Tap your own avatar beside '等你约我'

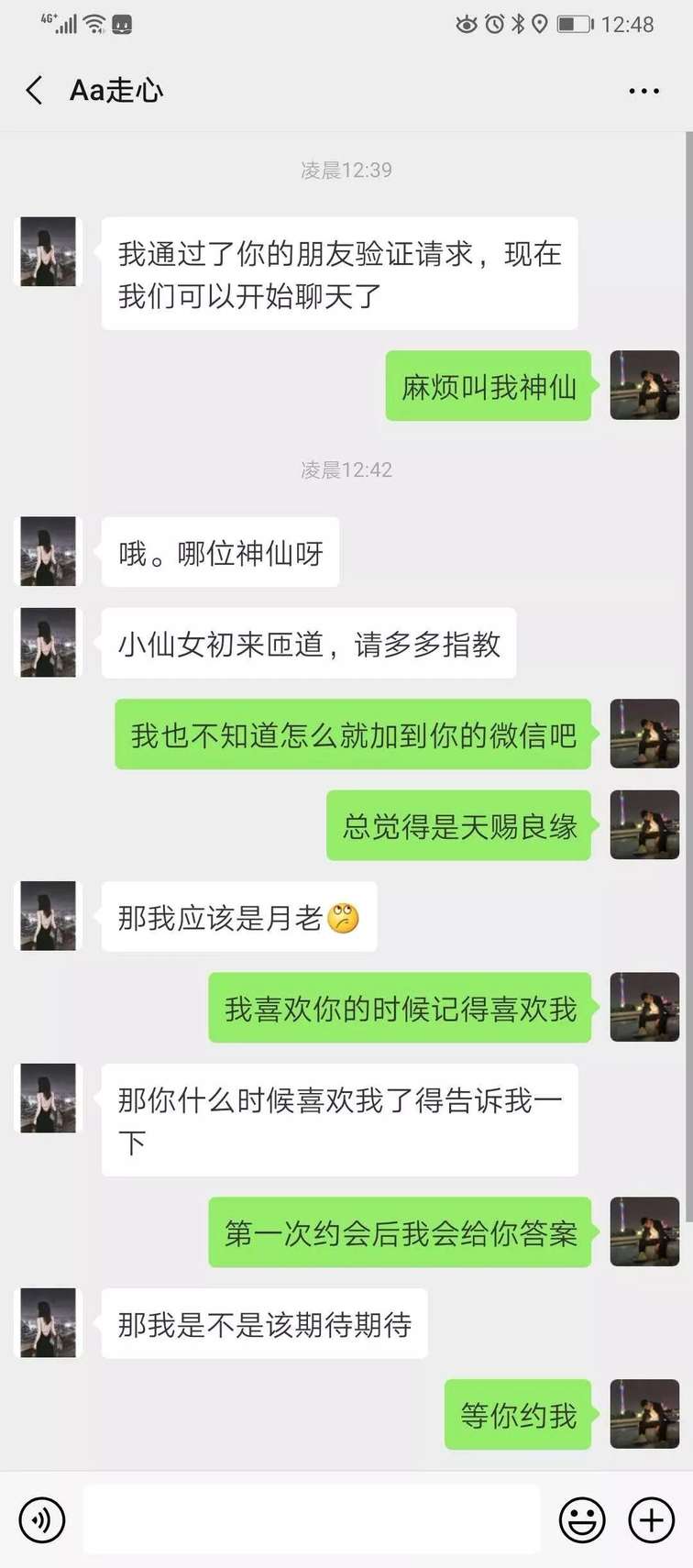(644, 1415)
